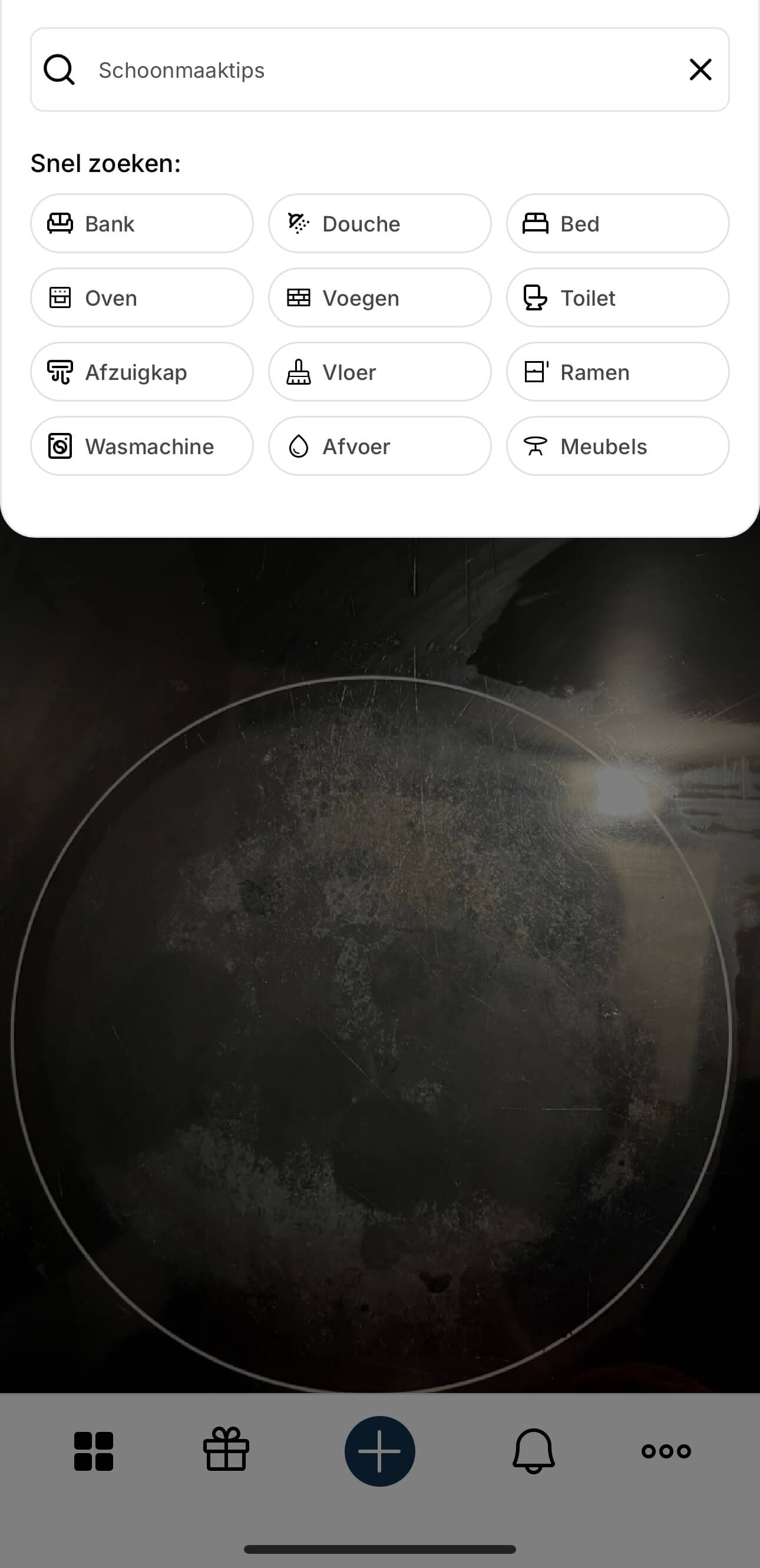Open the three-dots more menu
This screenshot has width=760, height=1568.
pos(666,1451)
